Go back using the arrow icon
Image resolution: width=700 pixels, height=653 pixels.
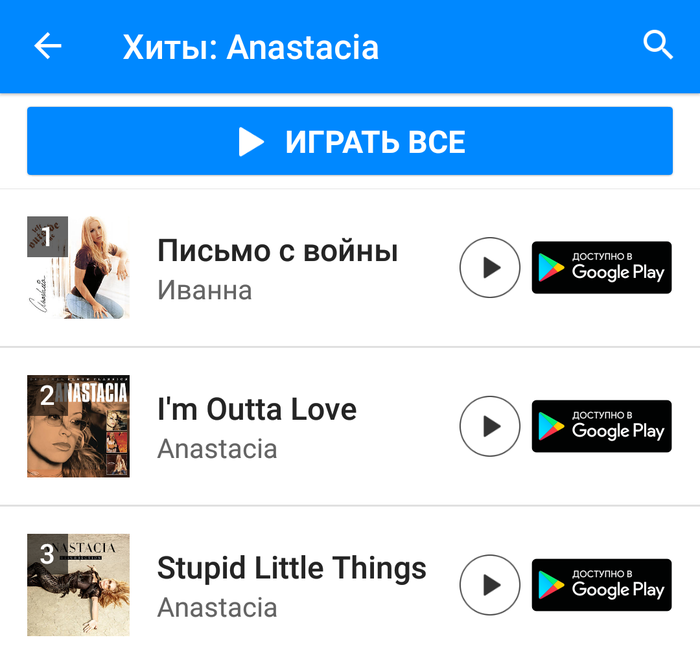coord(48,46)
